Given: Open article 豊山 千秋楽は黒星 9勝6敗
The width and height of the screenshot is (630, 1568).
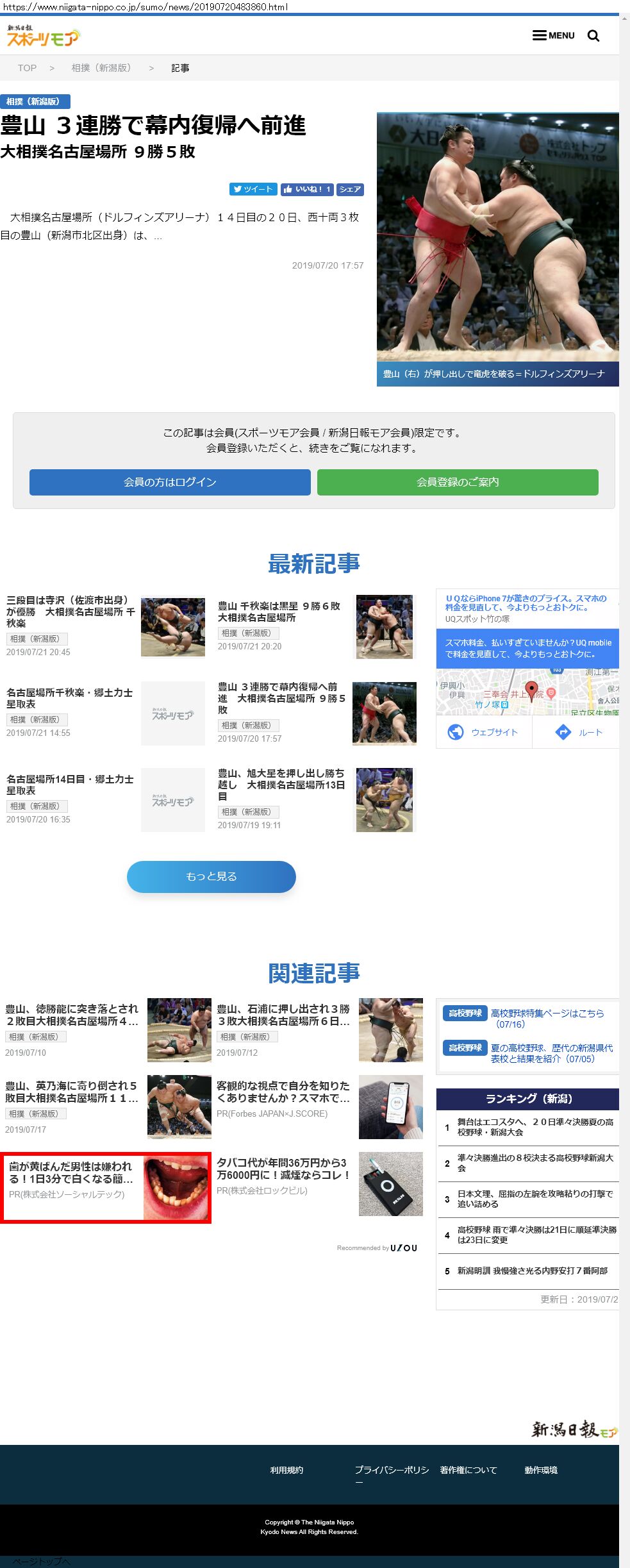Looking at the screenshot, I should [x=279, y=611].
